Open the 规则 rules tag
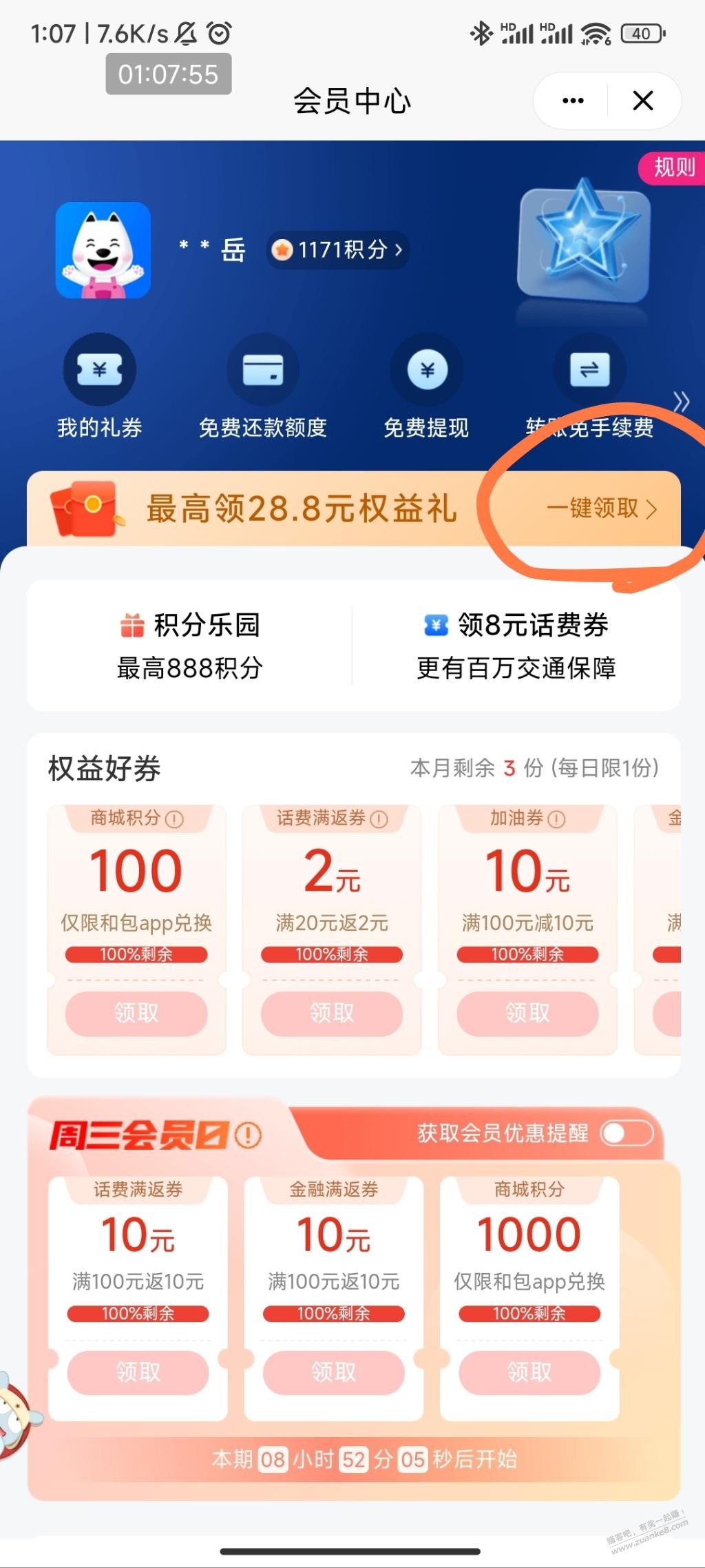 [673, 167]
